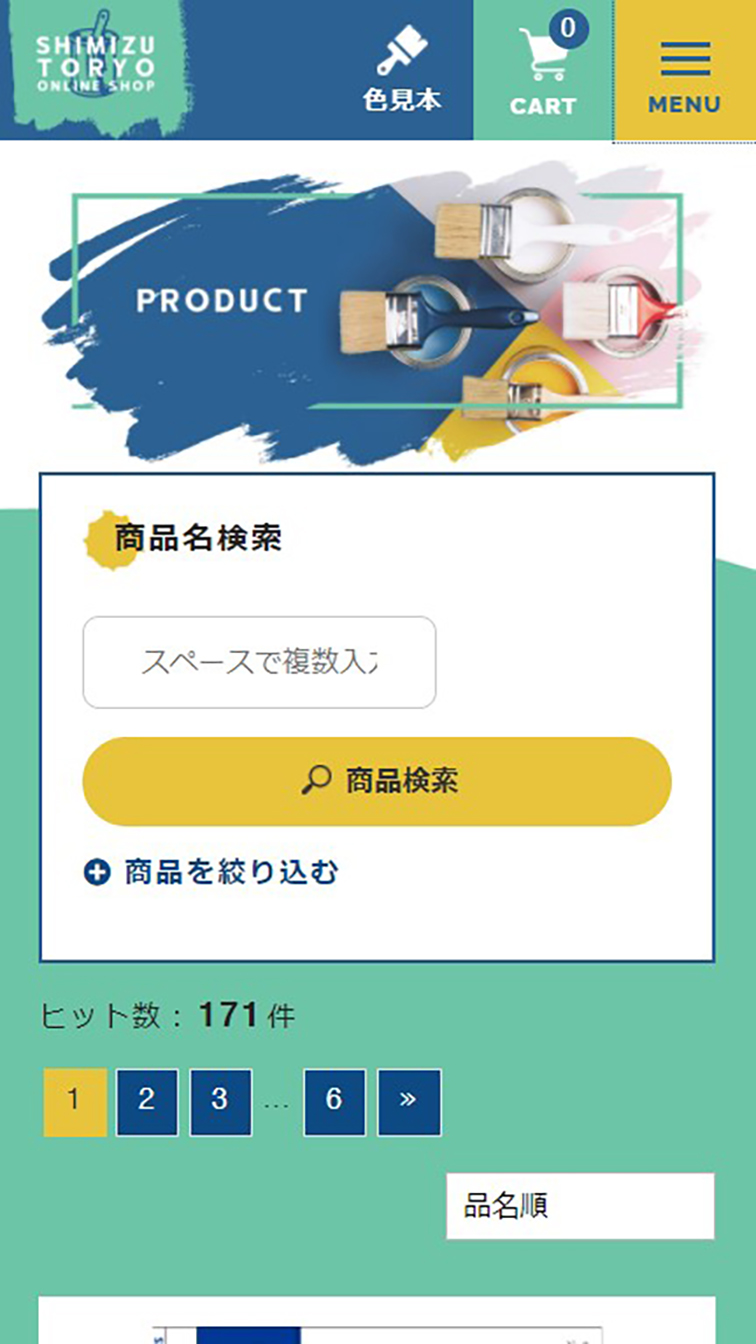756x1344 pixels.
Task: Expand 商品を絞り込む filter options
Action: point(212,872)
